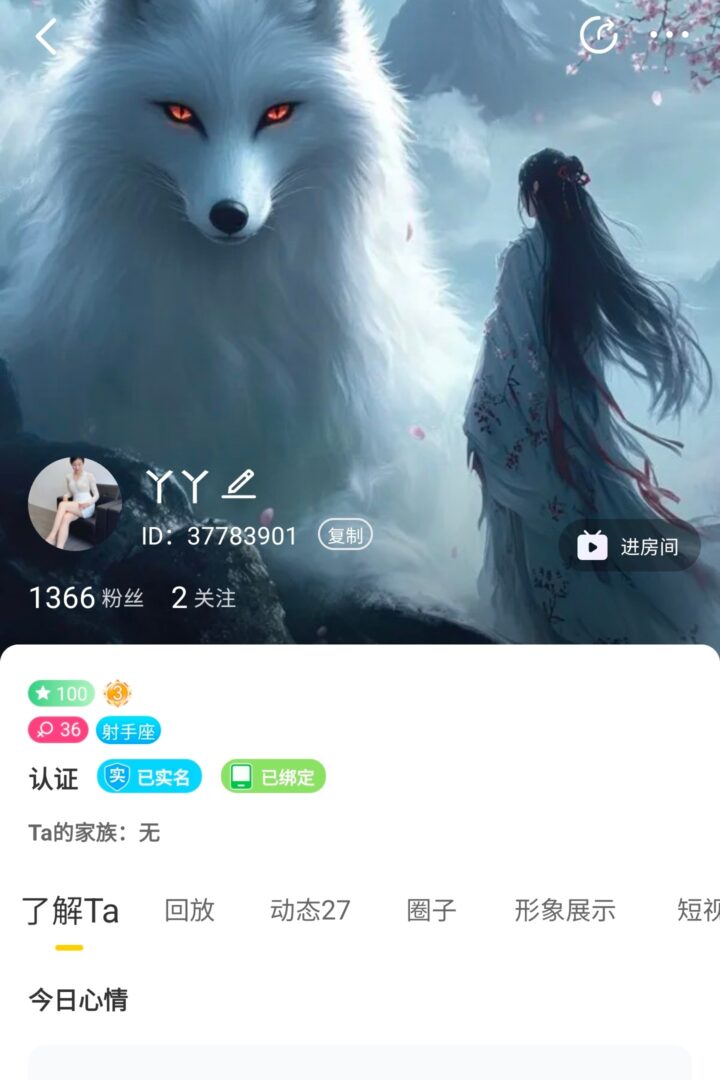Select the 圈子 tab
Screen dimensions: 720x1080
[432, 910]
